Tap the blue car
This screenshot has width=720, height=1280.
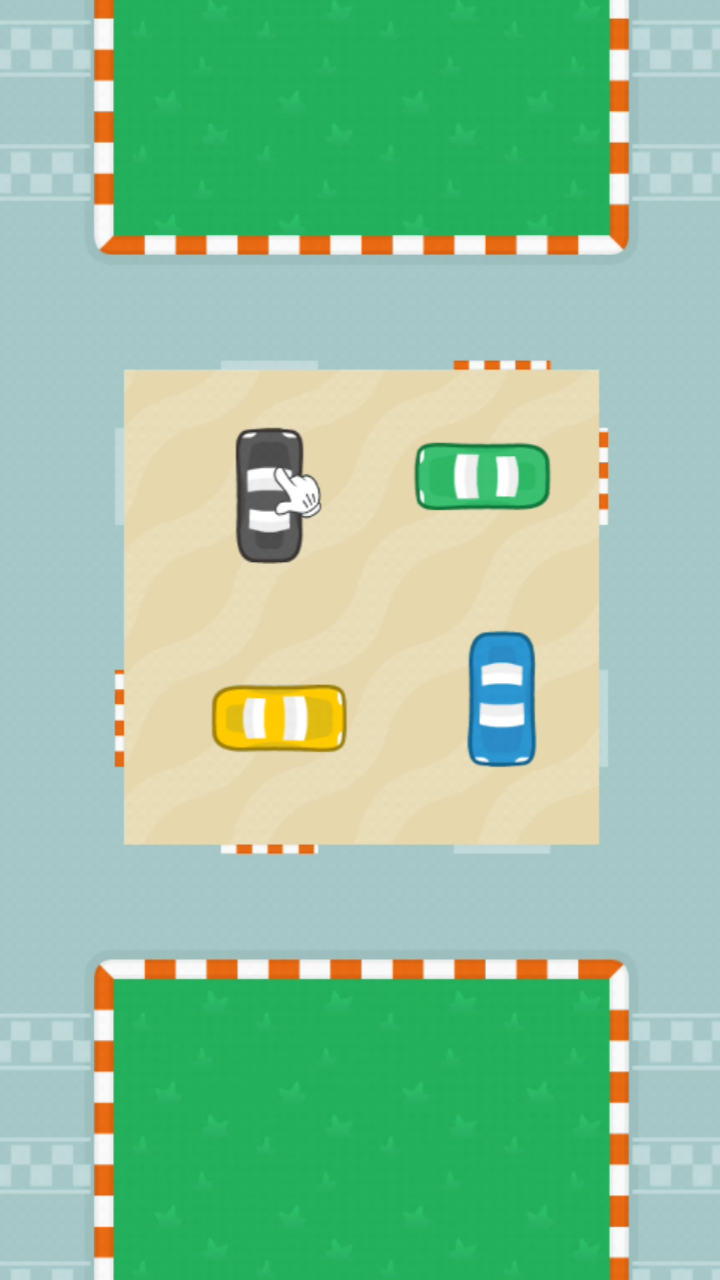(502, 699)
